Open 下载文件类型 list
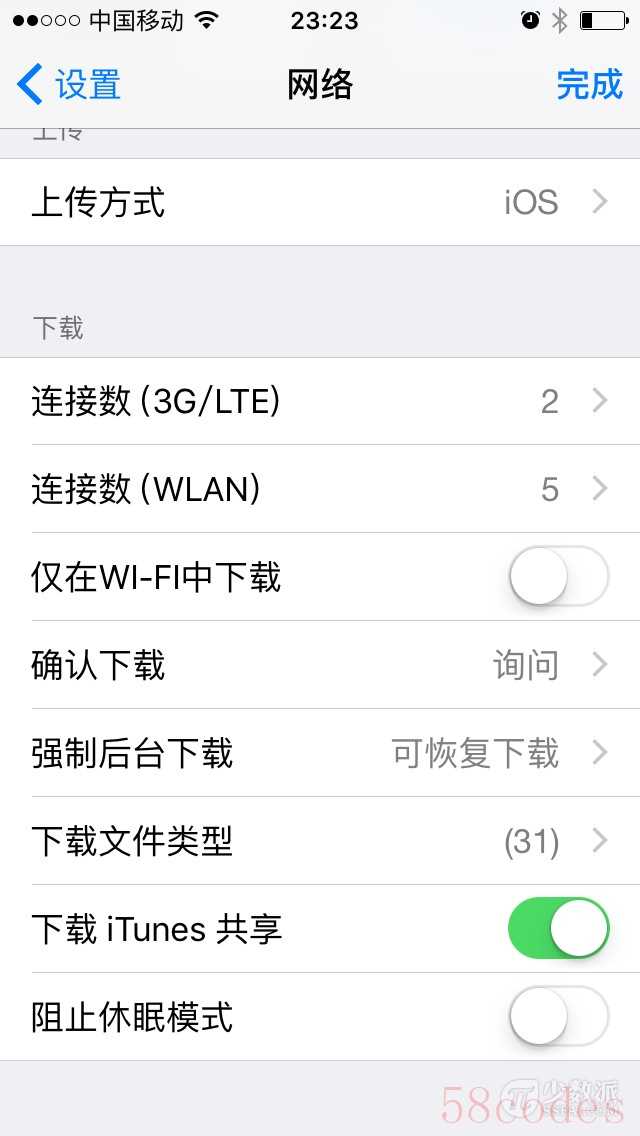Viewport: 640px width, 1136px height. [x=320, y=840]
